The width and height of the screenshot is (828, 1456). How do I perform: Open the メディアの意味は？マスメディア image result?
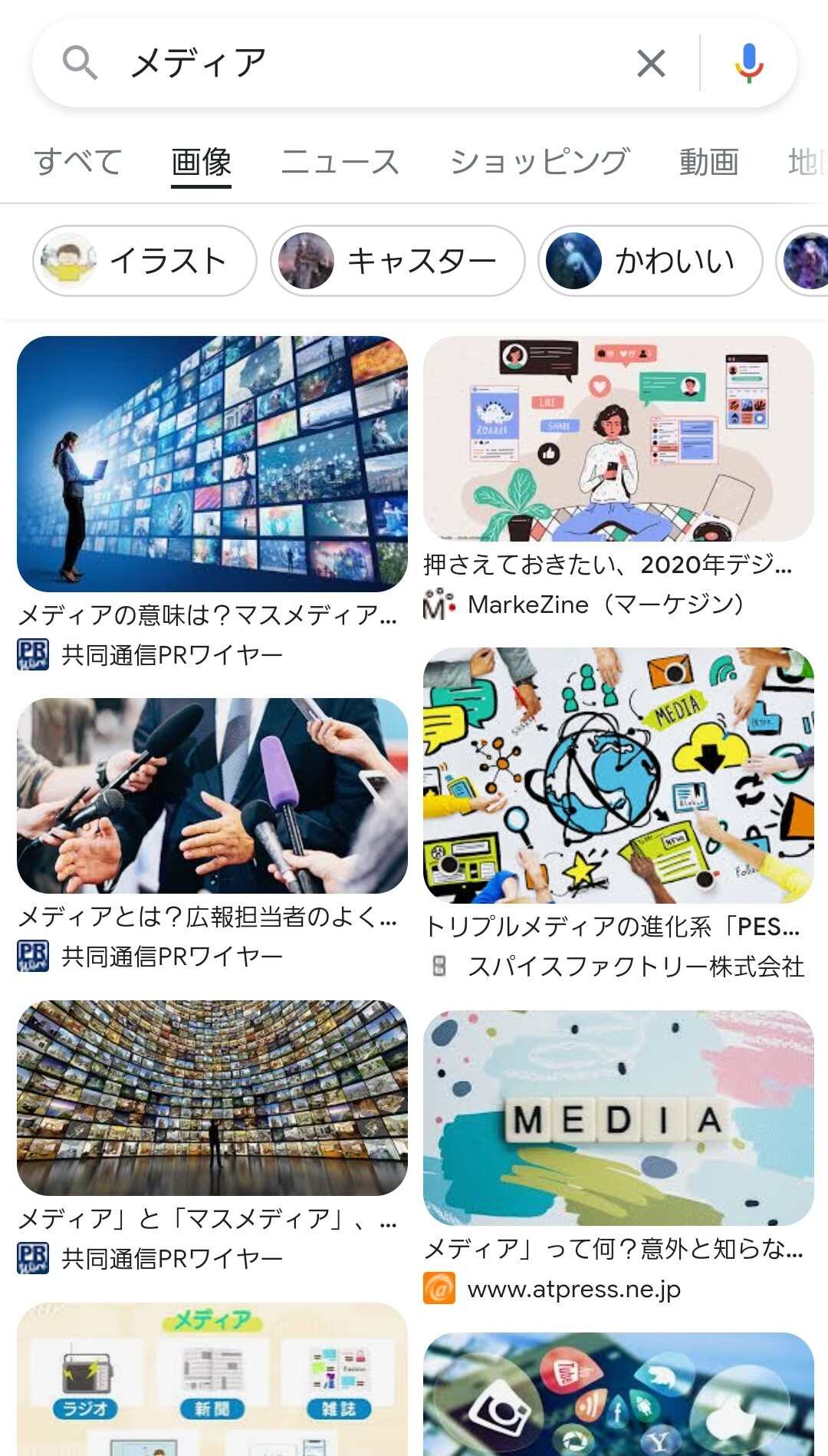pyautogui.click(x=212, y=464)
